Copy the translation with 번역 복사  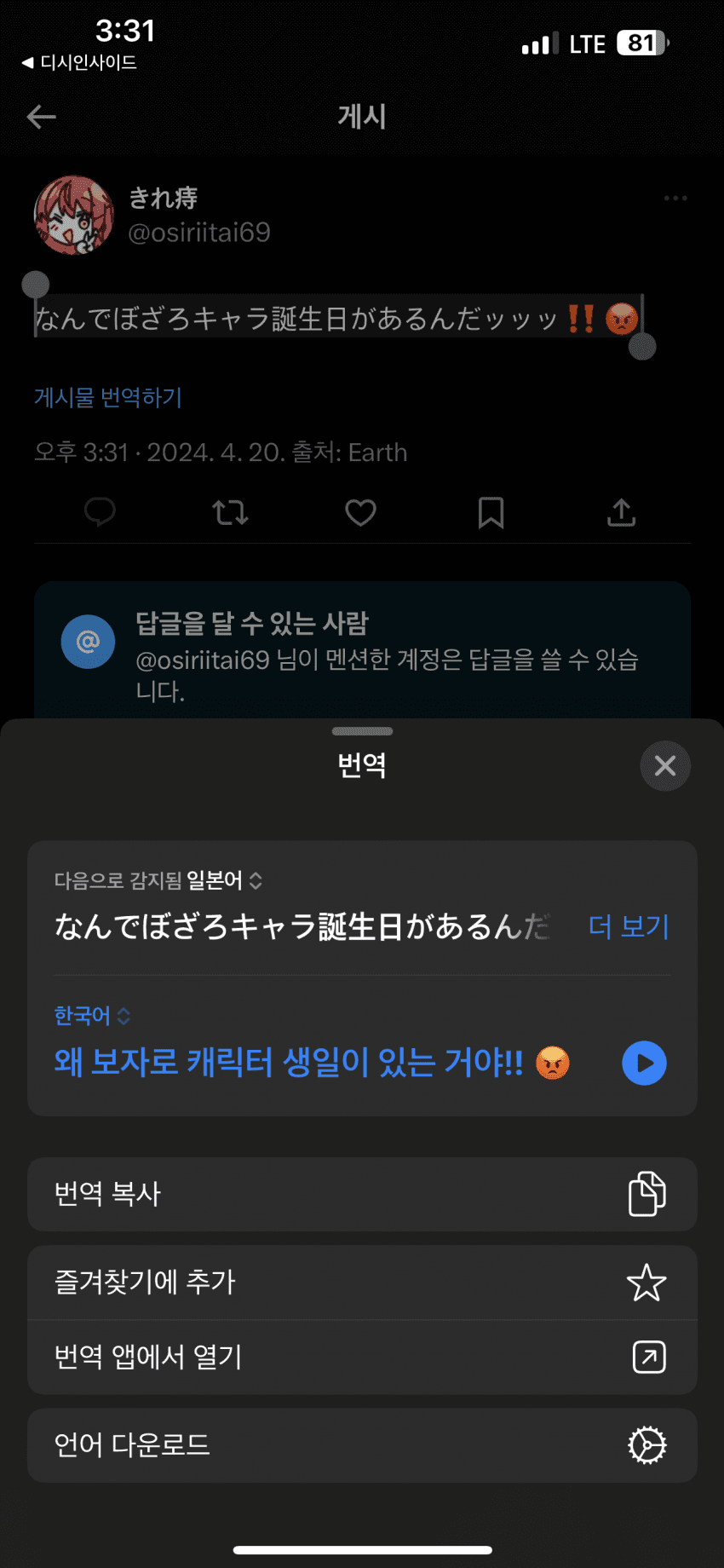pos(362,1193)
